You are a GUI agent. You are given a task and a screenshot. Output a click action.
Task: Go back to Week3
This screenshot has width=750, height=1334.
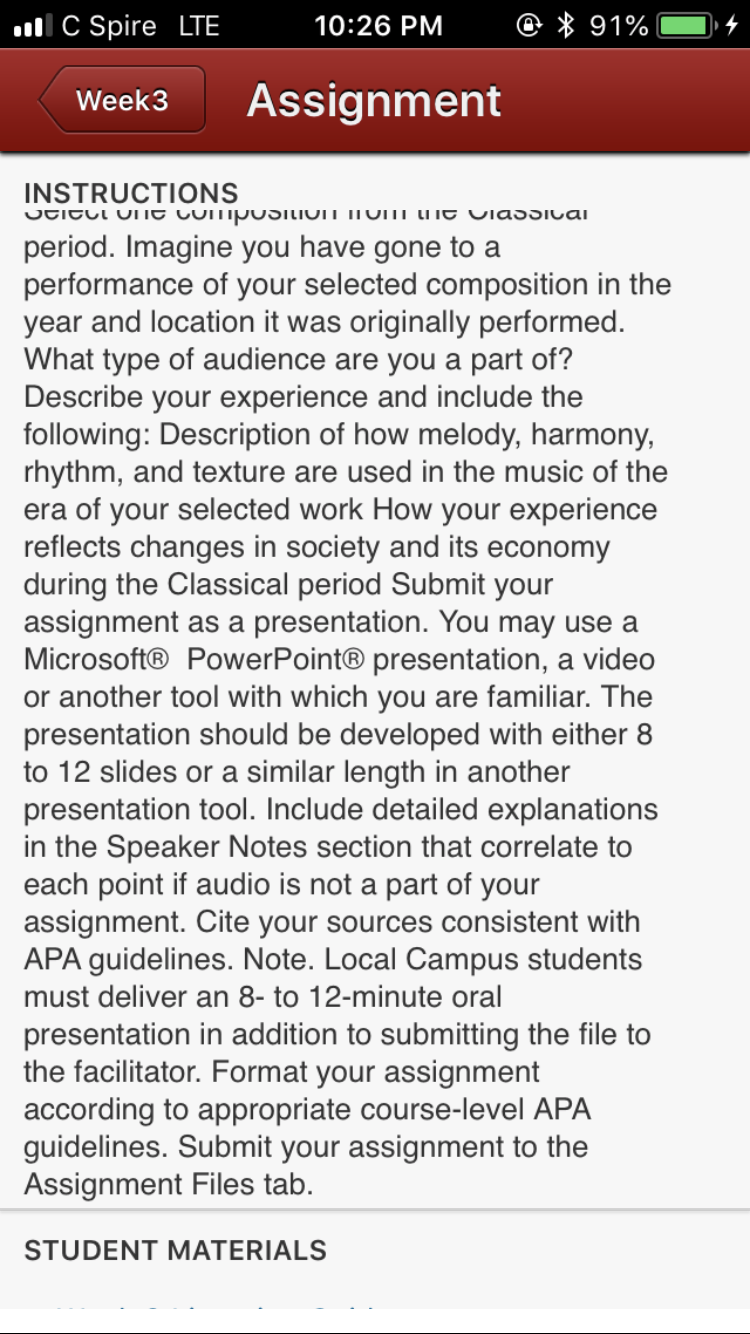click(122, 100)
